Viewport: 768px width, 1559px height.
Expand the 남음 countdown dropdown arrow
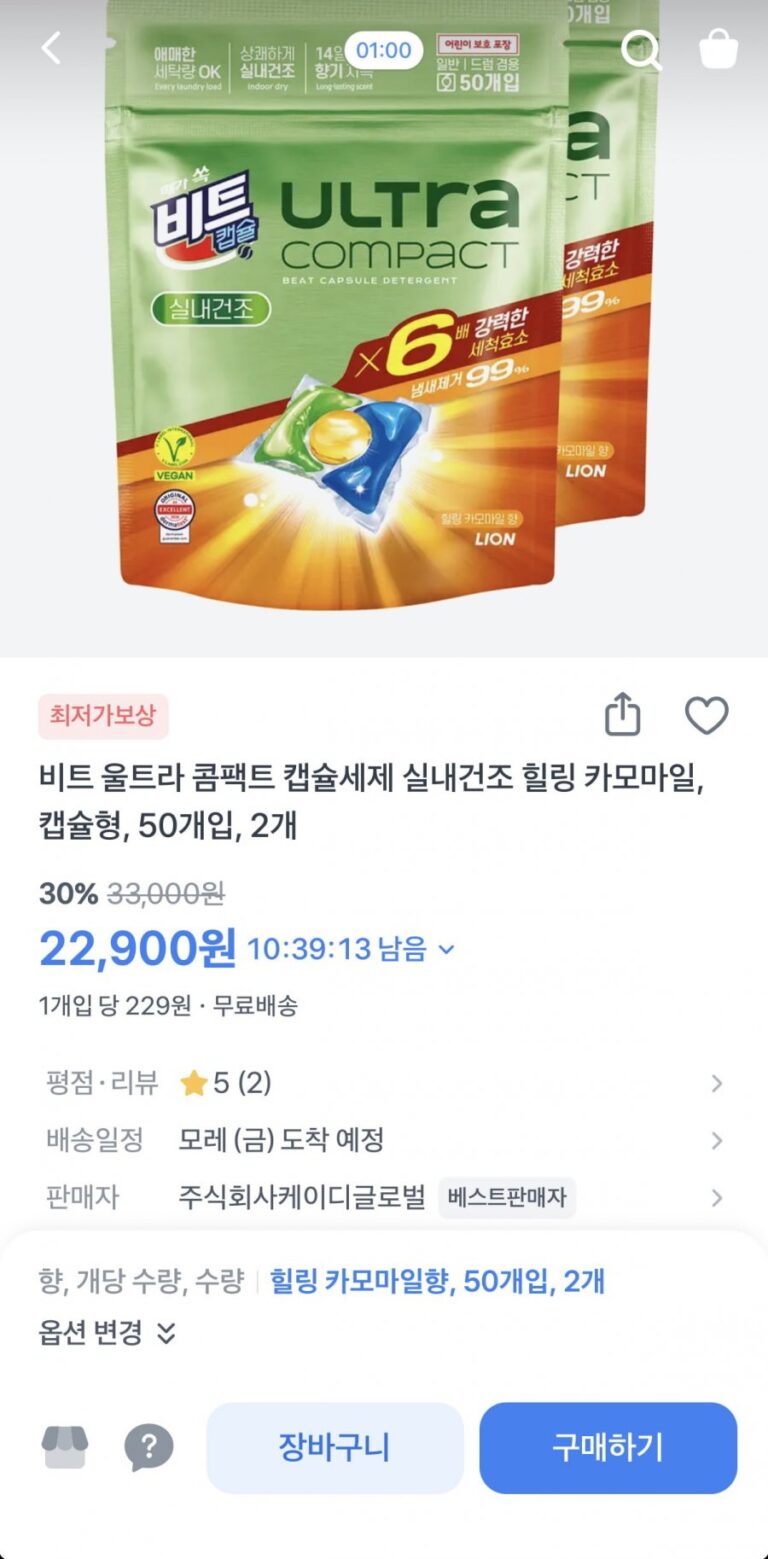click(x=447, y=949)
